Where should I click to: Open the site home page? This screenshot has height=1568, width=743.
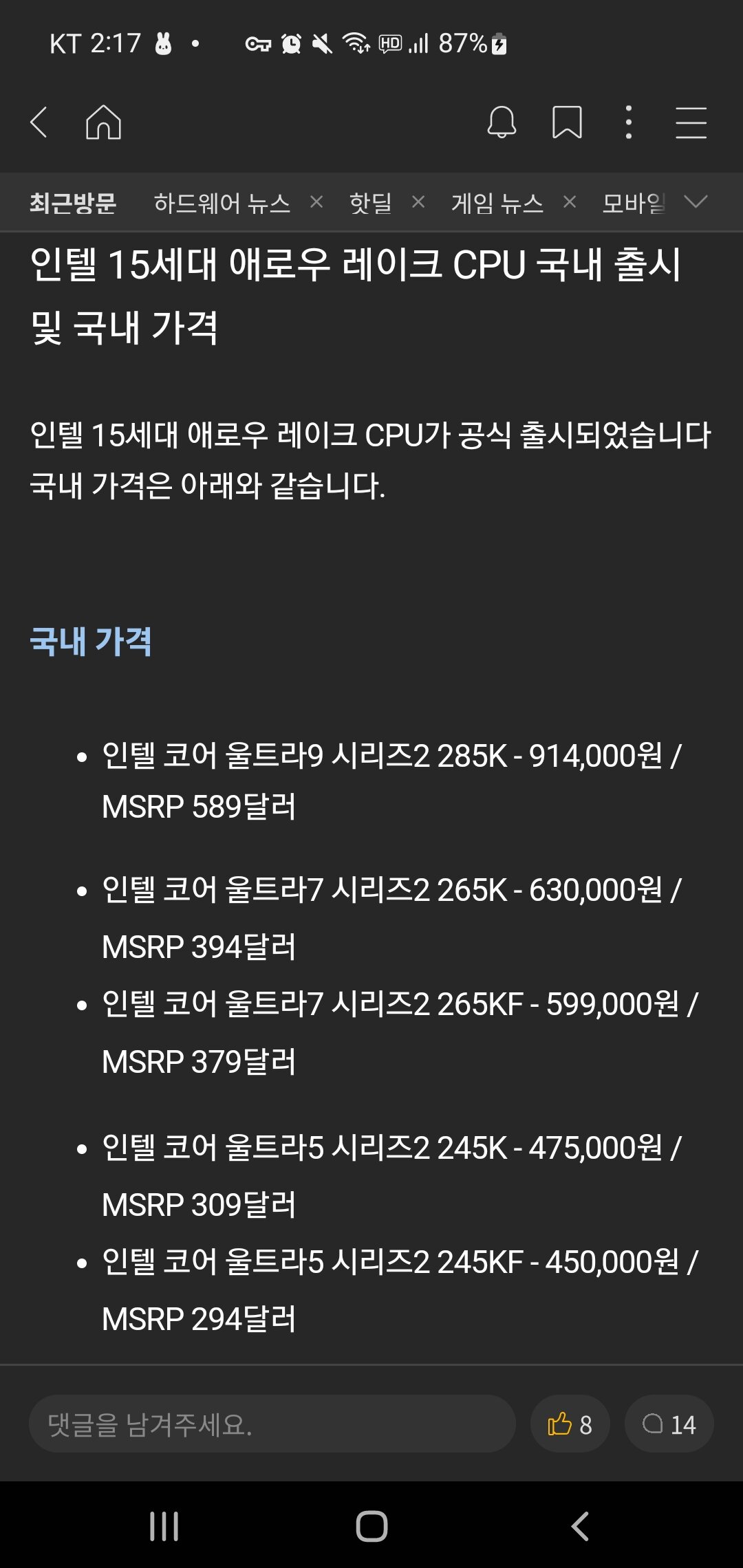click(103, 122)
